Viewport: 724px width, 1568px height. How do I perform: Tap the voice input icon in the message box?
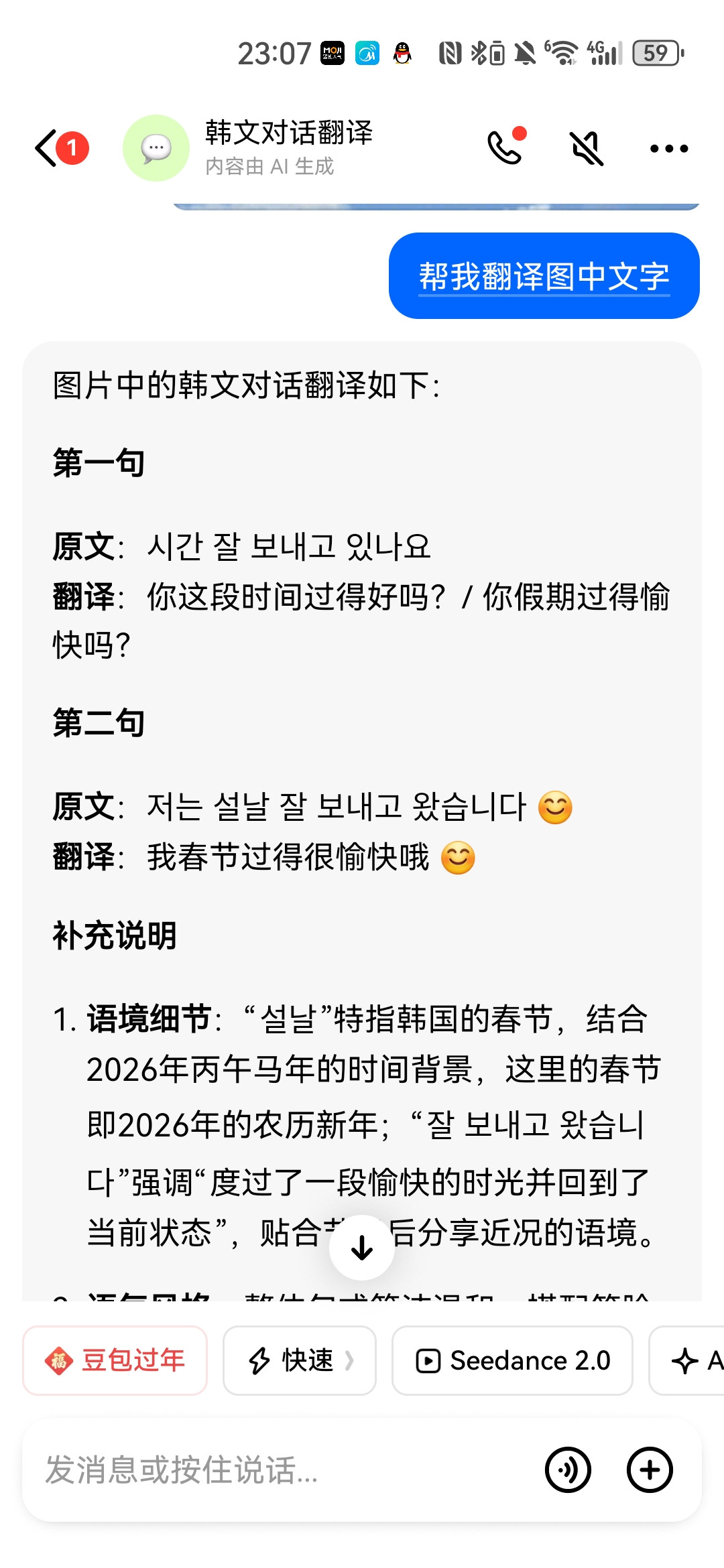(568, 1470)
